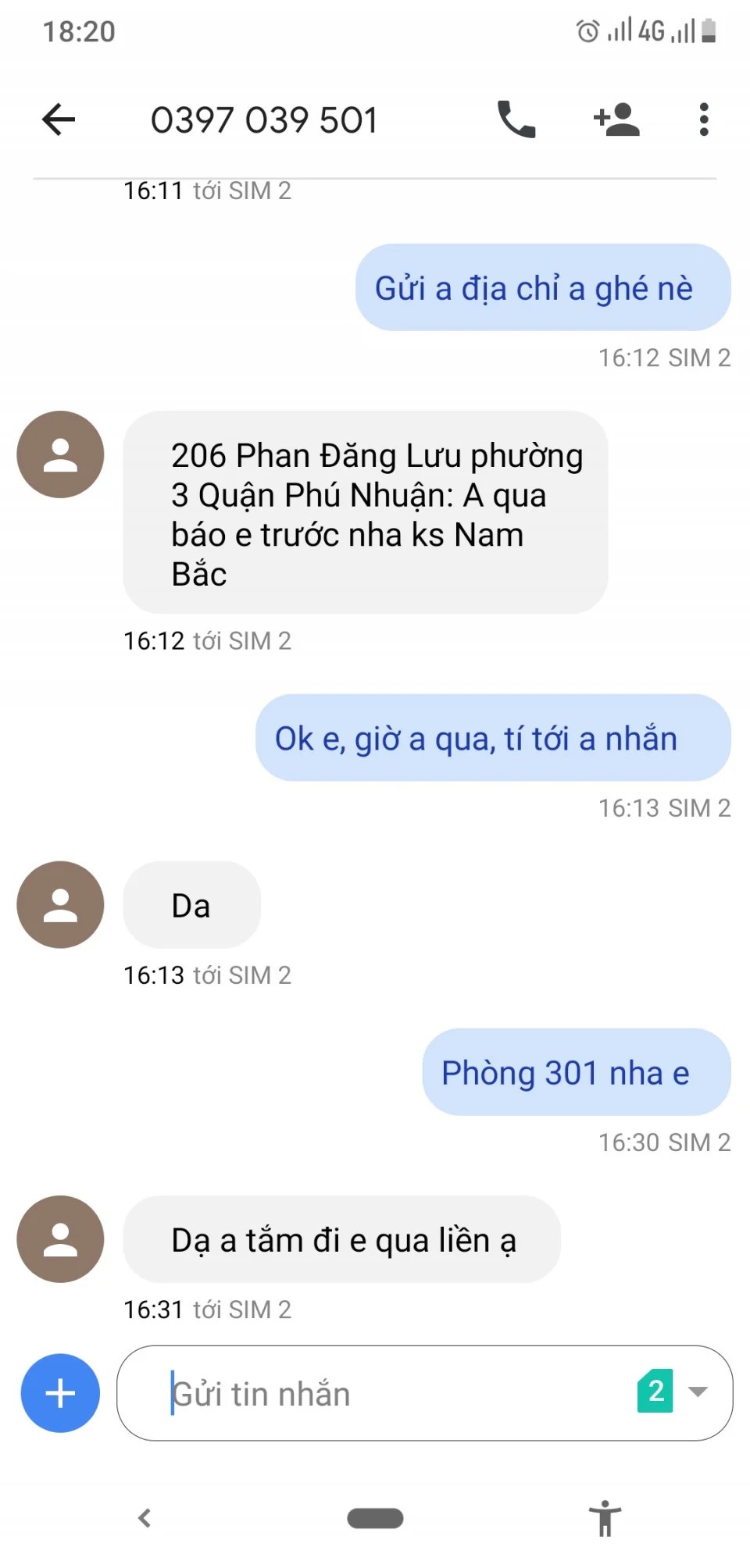This screenshot has height=1568, width=750.
Task: Tap the plus attachment button
Action: [60, 1393]
